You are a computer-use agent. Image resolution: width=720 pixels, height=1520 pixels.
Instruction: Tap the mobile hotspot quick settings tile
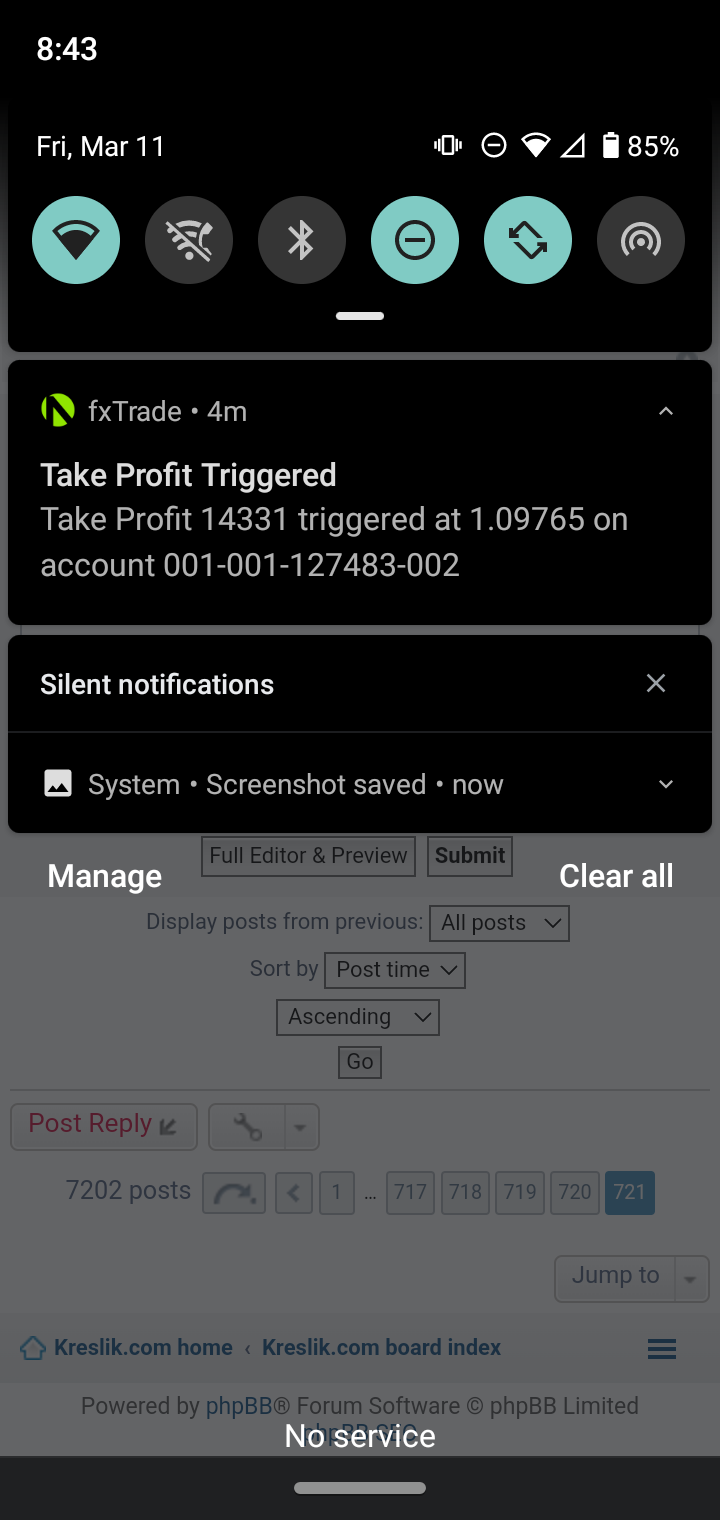pyautogui.click(x=641, y=240)
